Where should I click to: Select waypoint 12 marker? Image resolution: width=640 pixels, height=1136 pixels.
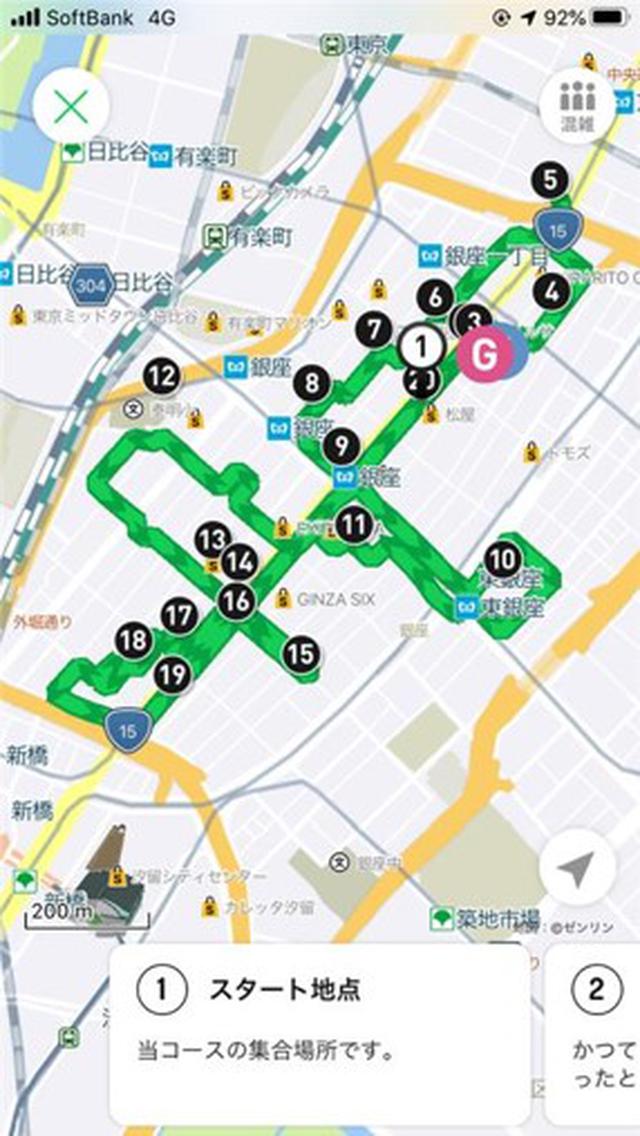tap(162, 376)
